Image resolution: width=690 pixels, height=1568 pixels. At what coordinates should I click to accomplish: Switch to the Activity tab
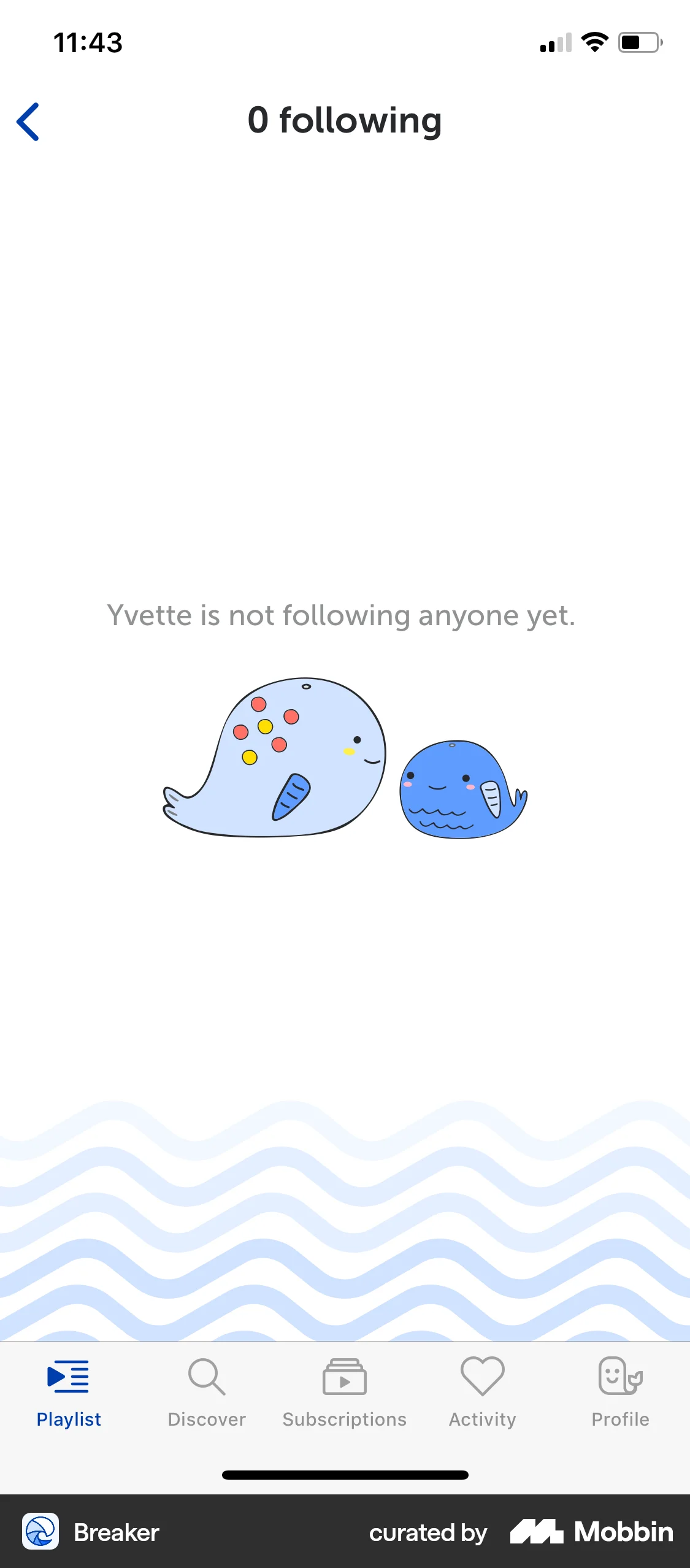(482, 1418)
